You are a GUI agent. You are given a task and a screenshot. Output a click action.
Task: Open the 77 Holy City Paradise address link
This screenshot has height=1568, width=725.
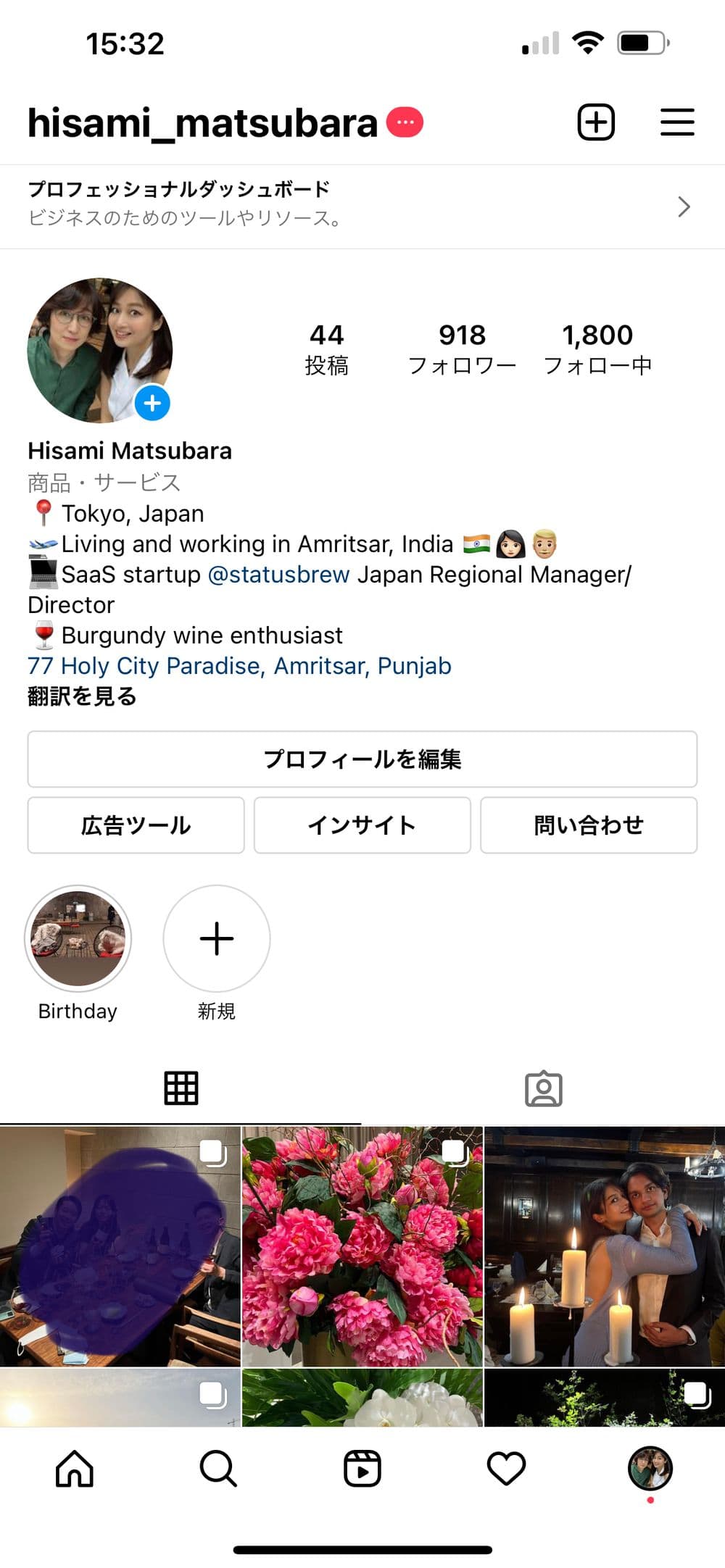tap(239, 666)
